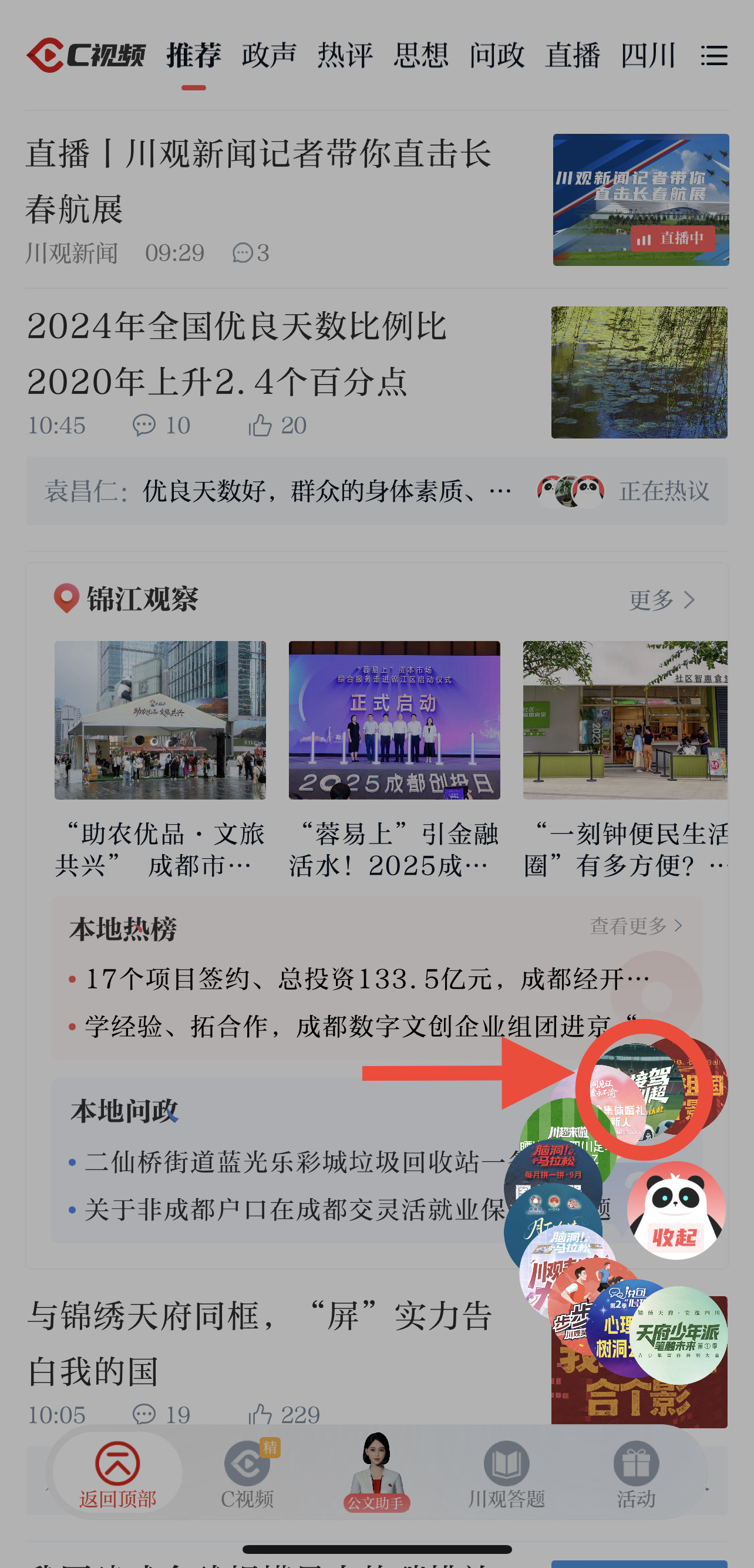Open the channel list menu icon
The width and height of the screenshot is (754, 1568).
point(713,56)
